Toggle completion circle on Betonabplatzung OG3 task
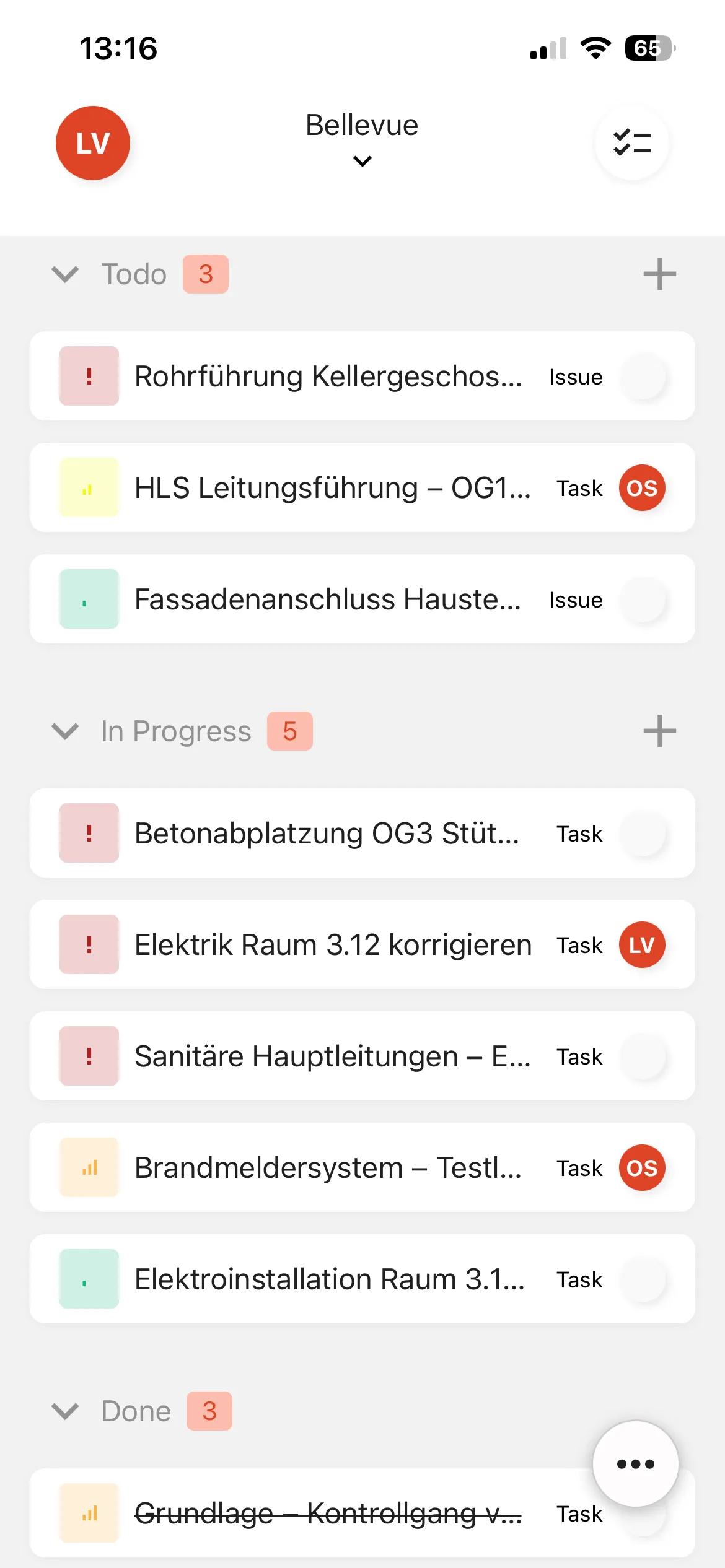The height and width of the screenshot is (1568, 725). coord(643,834)
